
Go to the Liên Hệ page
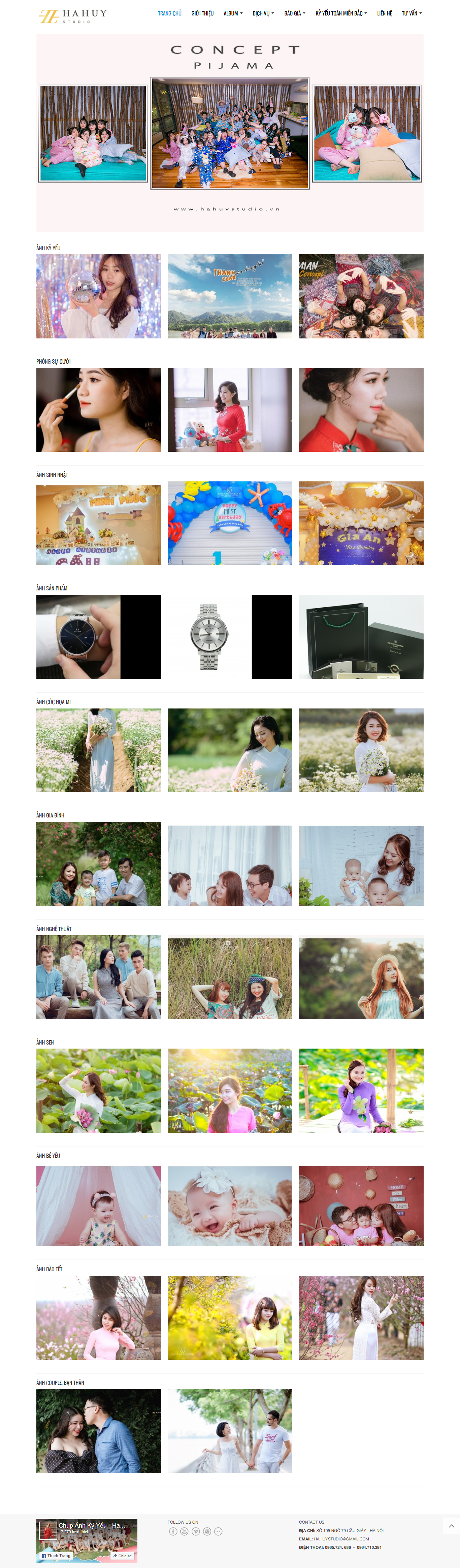pos(385,13)
